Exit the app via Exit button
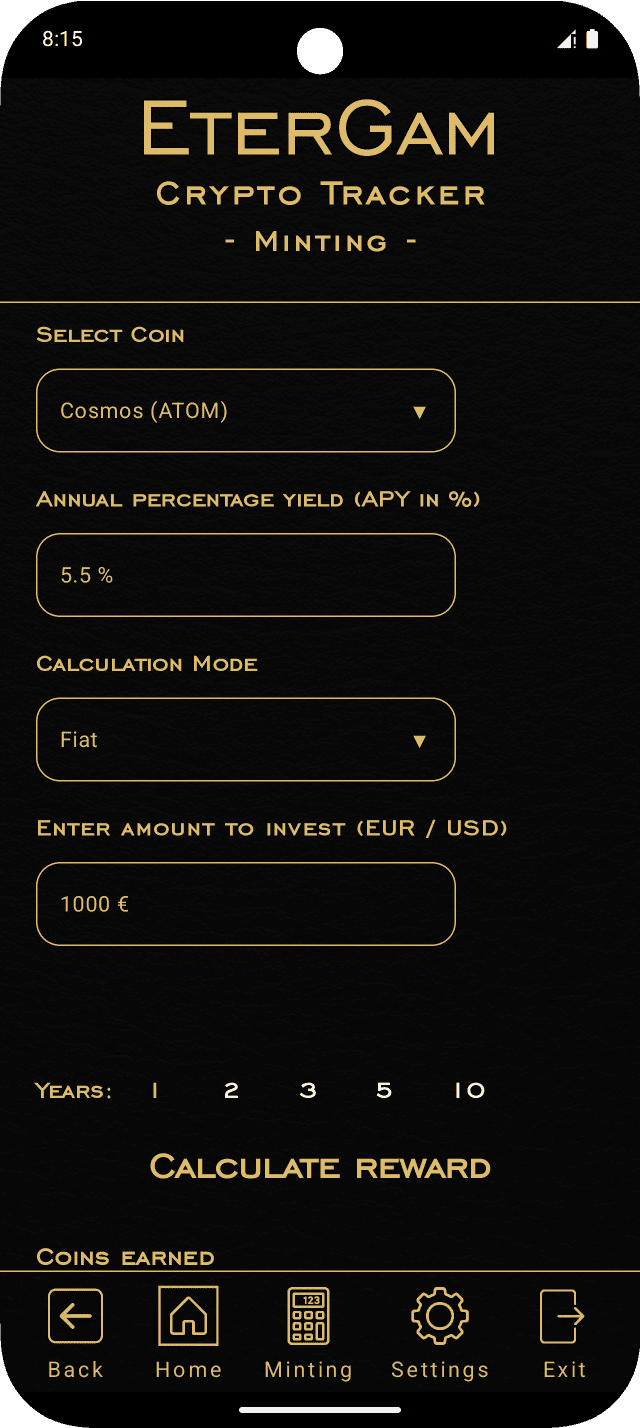The height and width of the screenshot is (1428, 640). [564, 1333]
